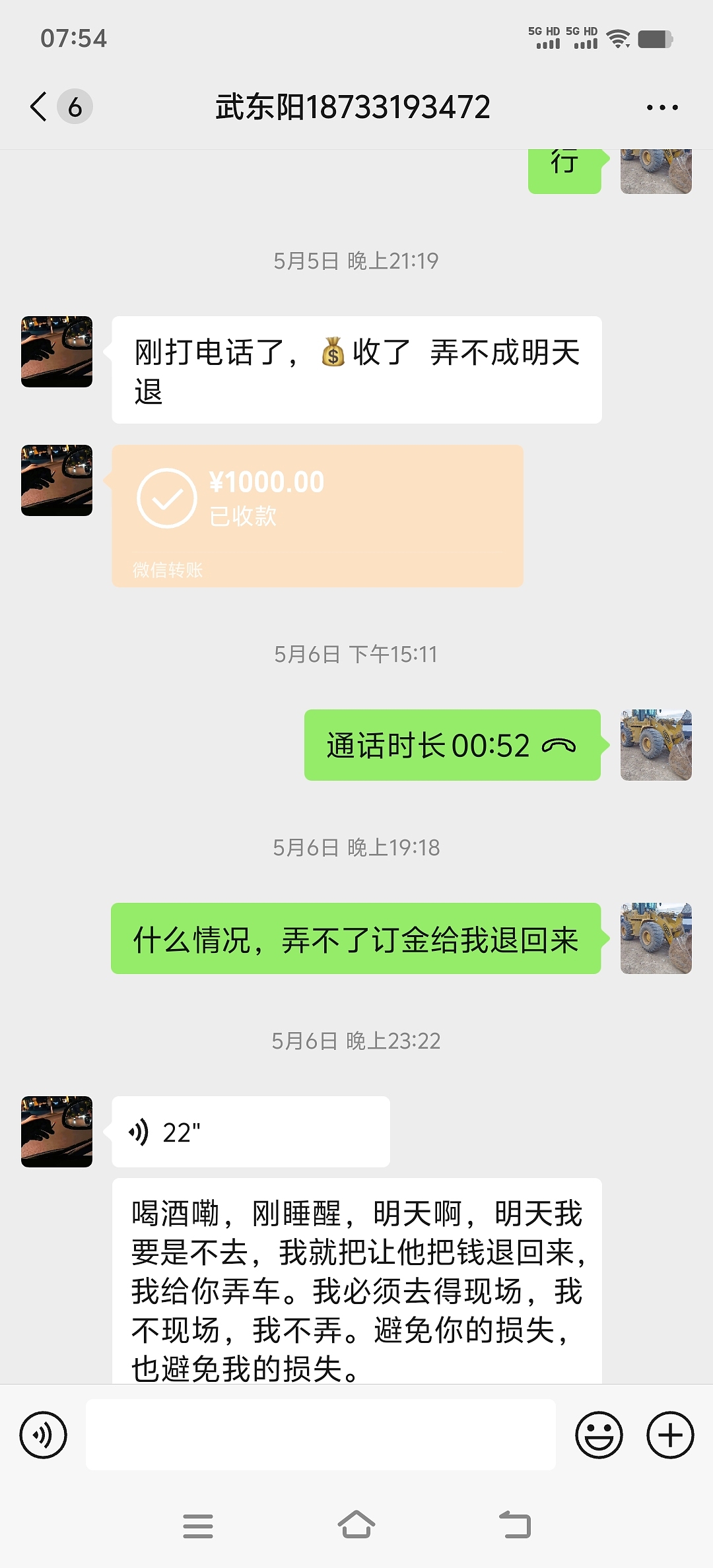Image resolution: width=713 pixels, height=1568 pixels.
Task: Open the emoji picker
Action: click(599, 1435)
